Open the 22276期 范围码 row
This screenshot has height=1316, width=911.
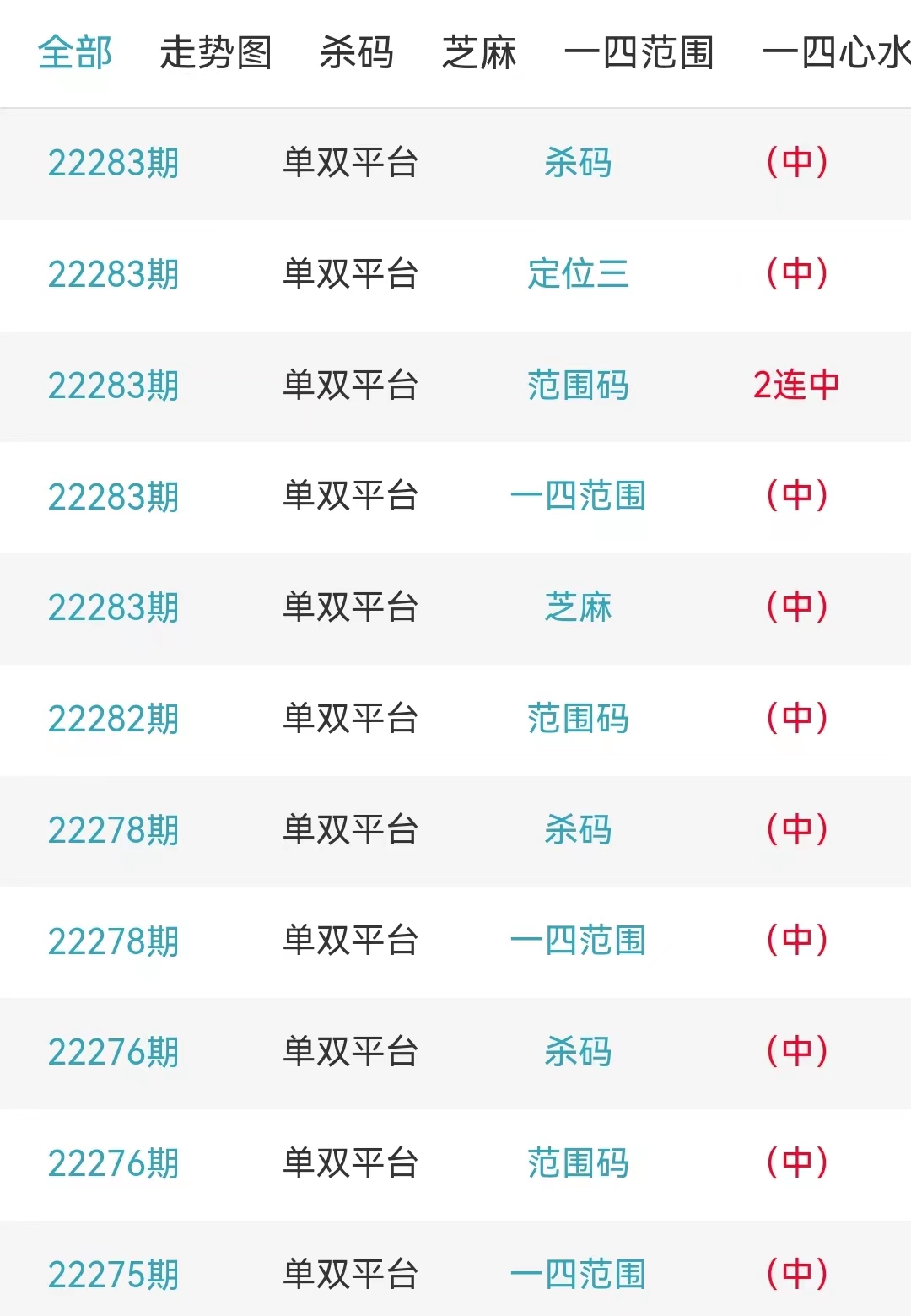pos(455,1163)
